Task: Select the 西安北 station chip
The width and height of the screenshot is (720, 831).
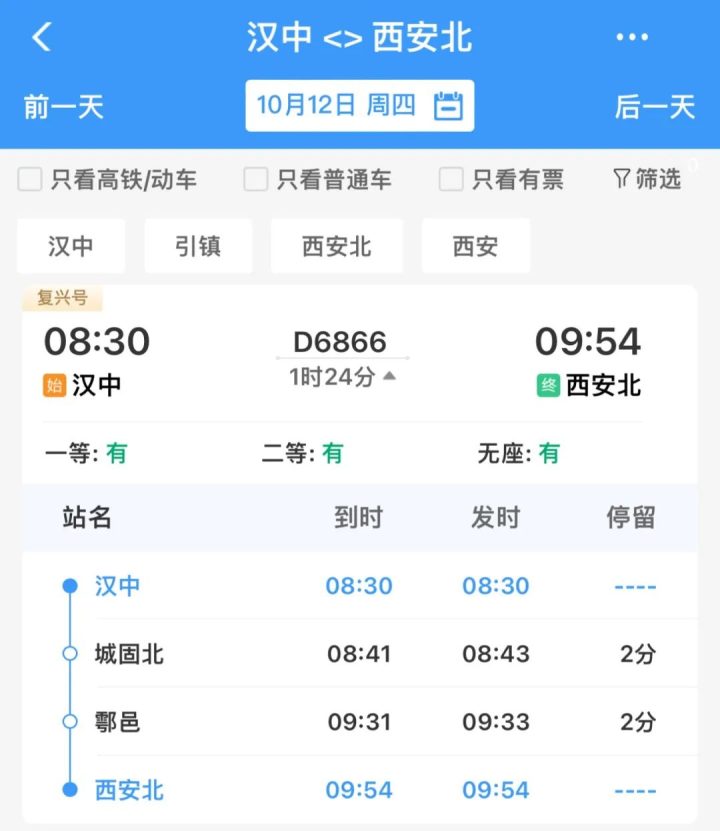Action: pos(336,246)
